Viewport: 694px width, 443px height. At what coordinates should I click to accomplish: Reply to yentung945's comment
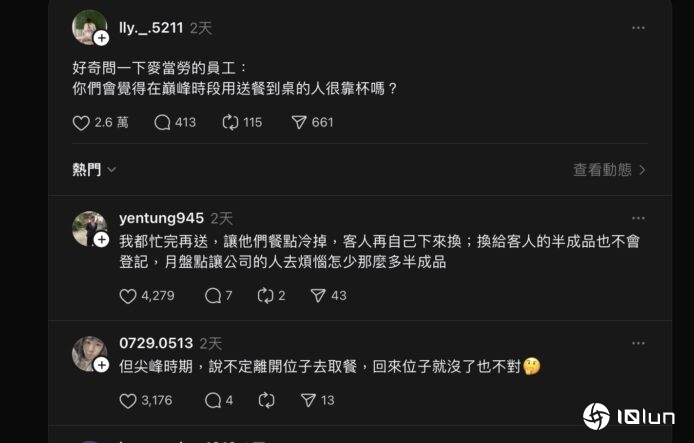pyautogui.click(x=212, y=296)
